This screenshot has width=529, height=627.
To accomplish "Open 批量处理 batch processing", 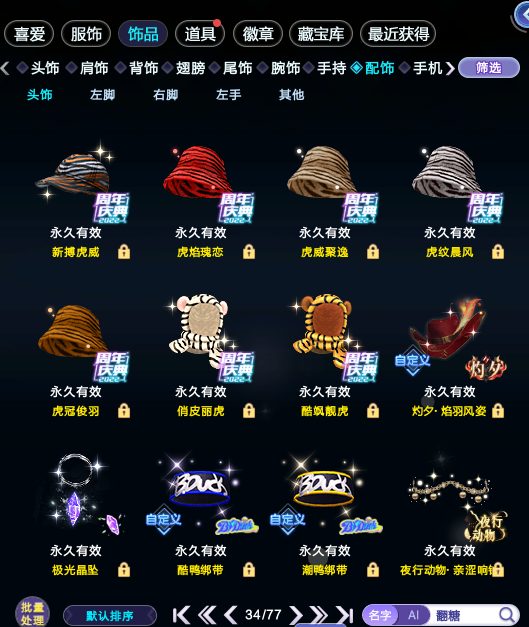I will pyautogui.click(x=32, y=613).
